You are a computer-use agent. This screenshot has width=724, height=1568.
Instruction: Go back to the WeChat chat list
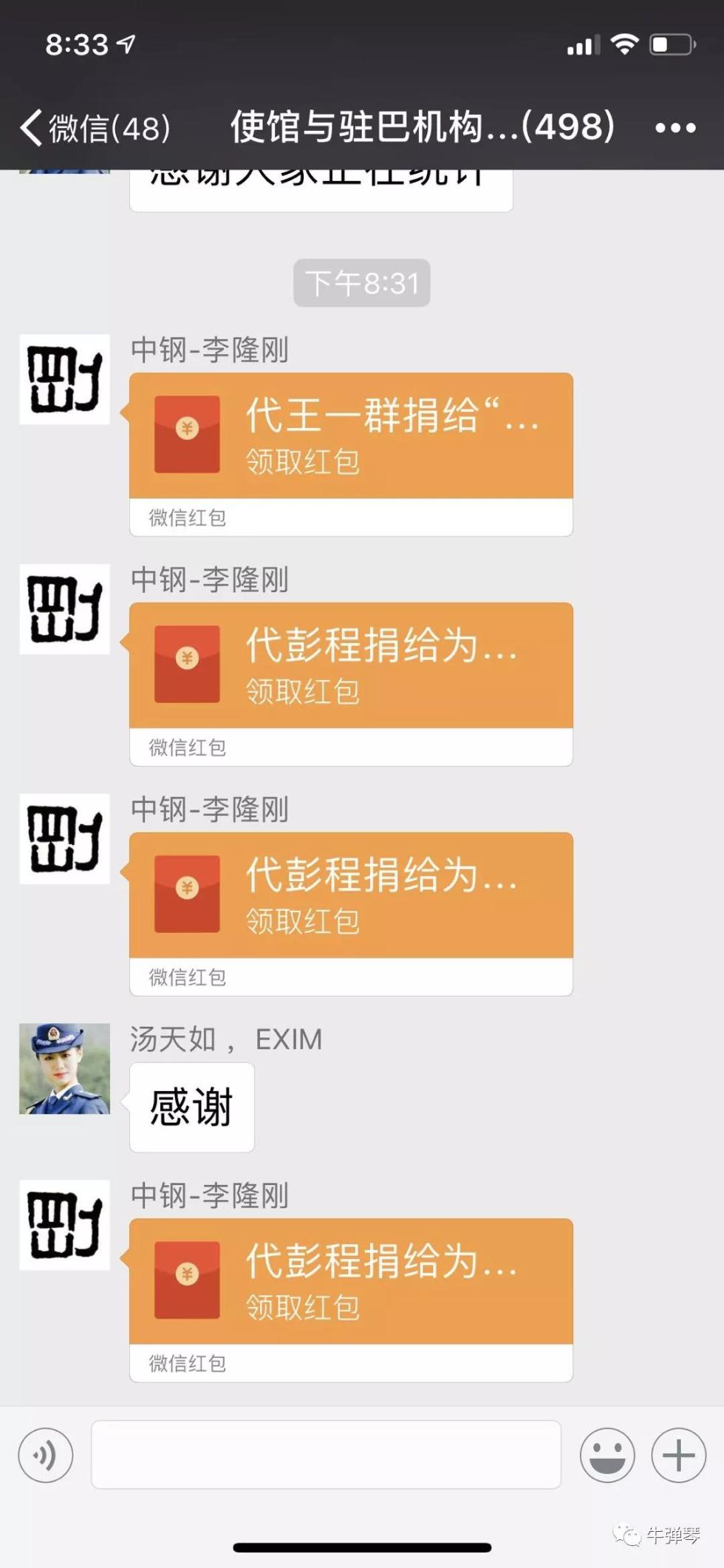click(x=95, y=128)
